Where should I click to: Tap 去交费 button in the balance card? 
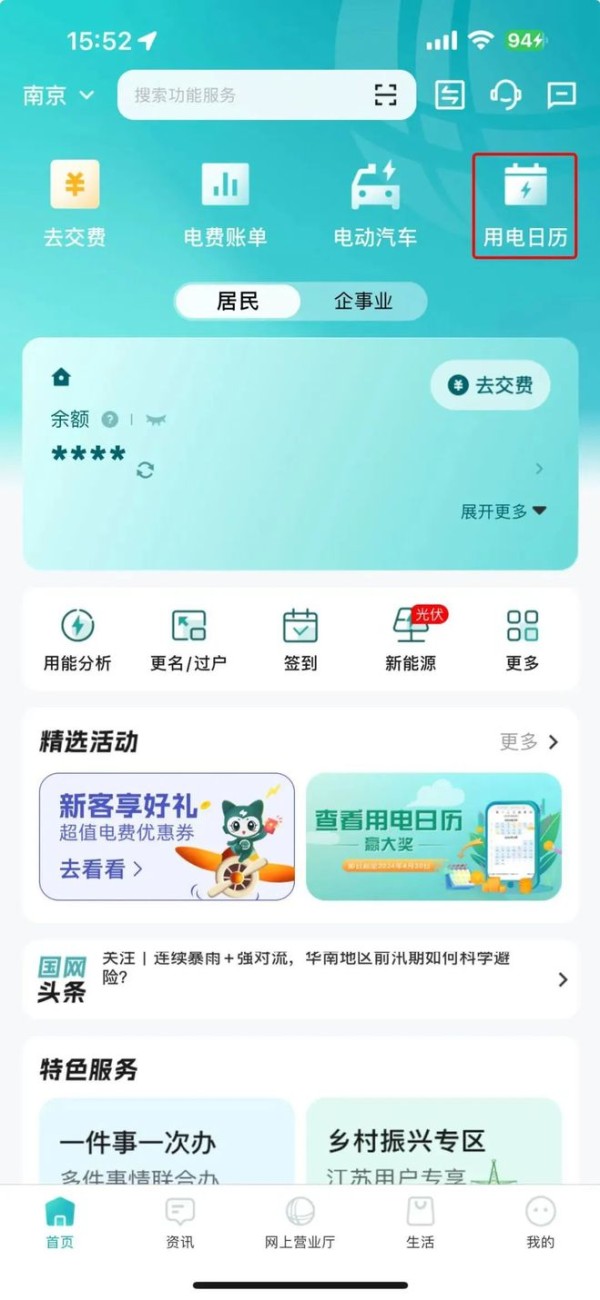490,386
